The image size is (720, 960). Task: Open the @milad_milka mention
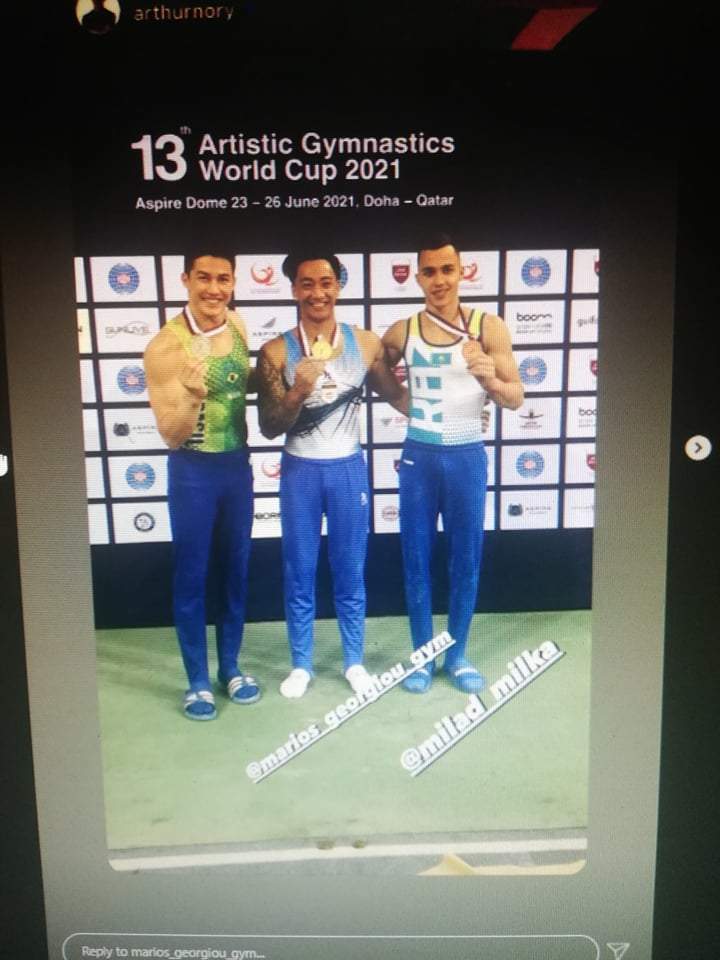482,708
